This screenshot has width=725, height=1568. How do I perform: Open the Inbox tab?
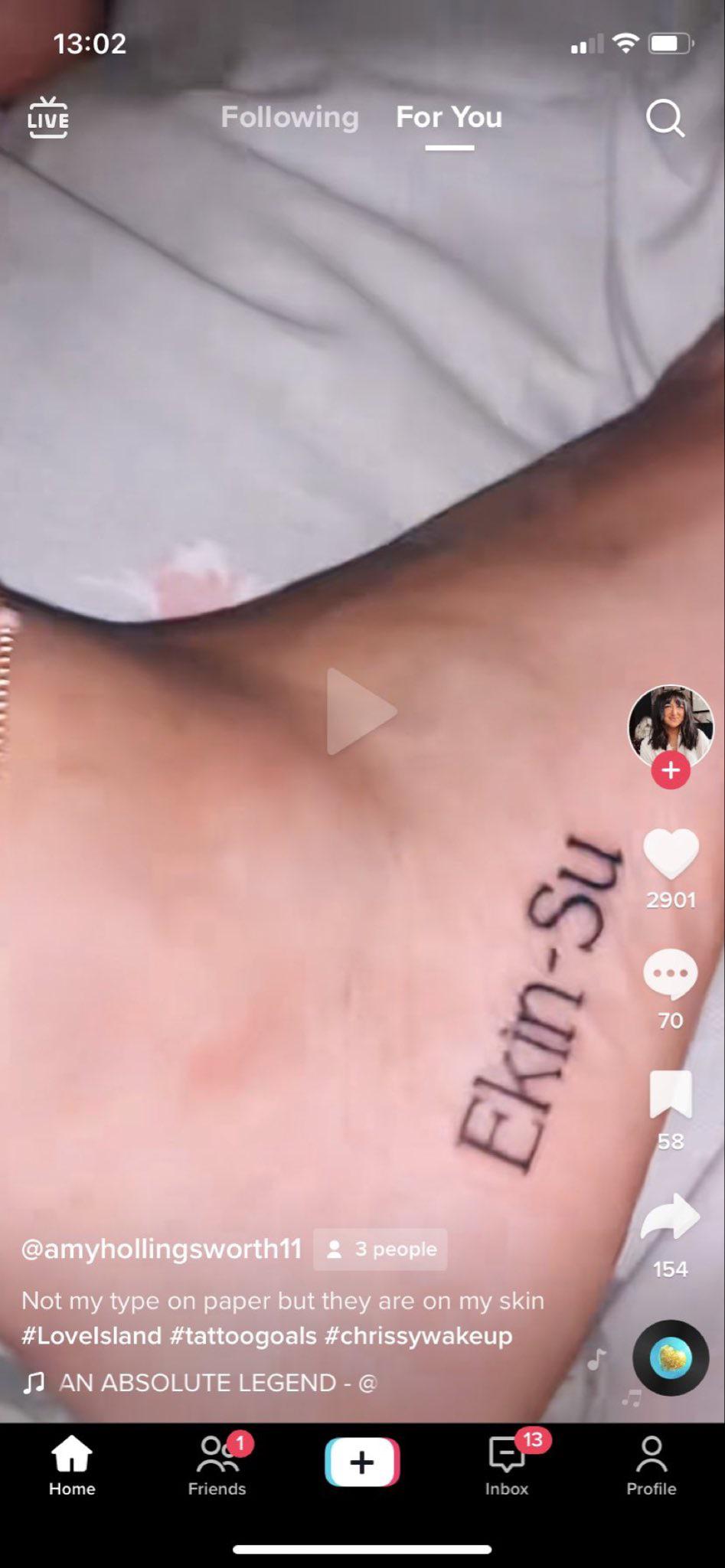point(507,1465)
